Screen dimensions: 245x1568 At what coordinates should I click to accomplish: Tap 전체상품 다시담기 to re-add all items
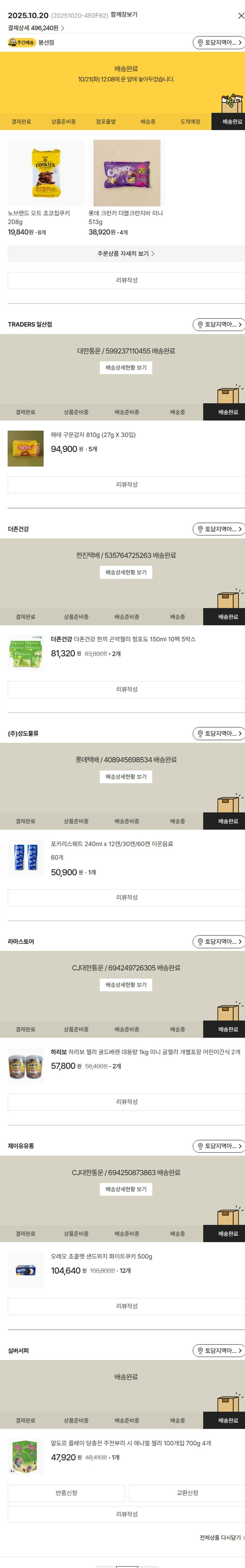pos(221,1538)
